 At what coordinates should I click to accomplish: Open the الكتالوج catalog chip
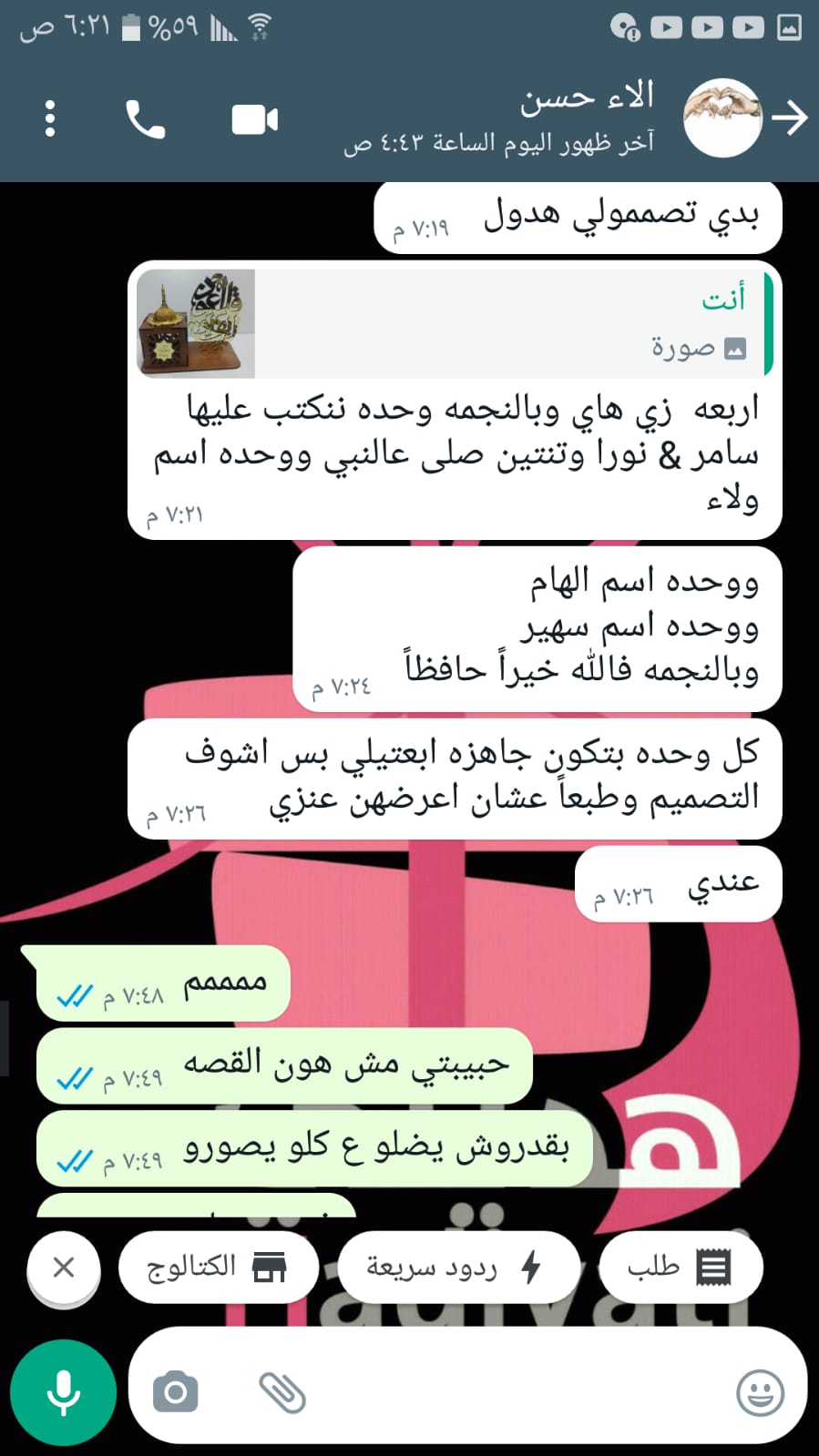tap(218, 1267)
